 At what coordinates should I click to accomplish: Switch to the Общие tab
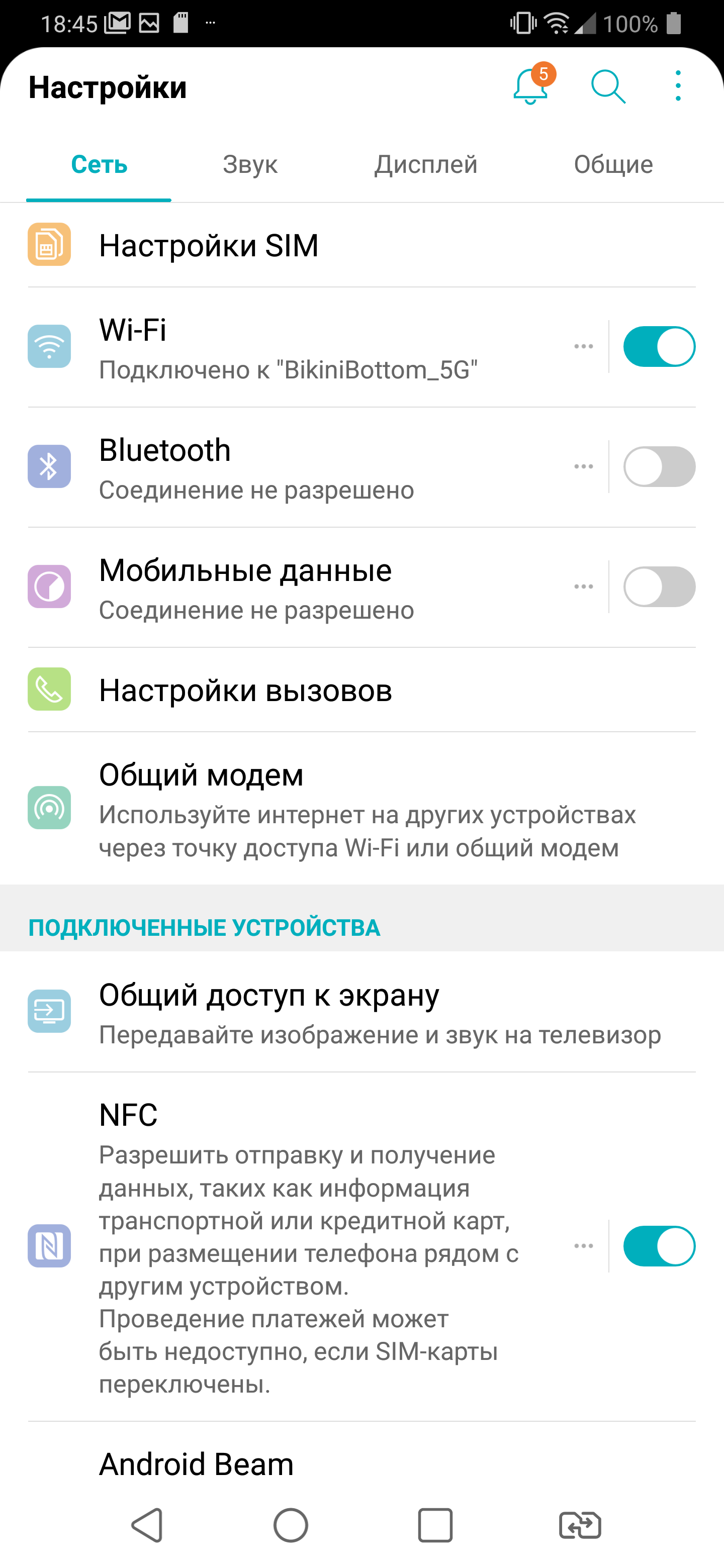pyautogui.click(x=612, y=164)
